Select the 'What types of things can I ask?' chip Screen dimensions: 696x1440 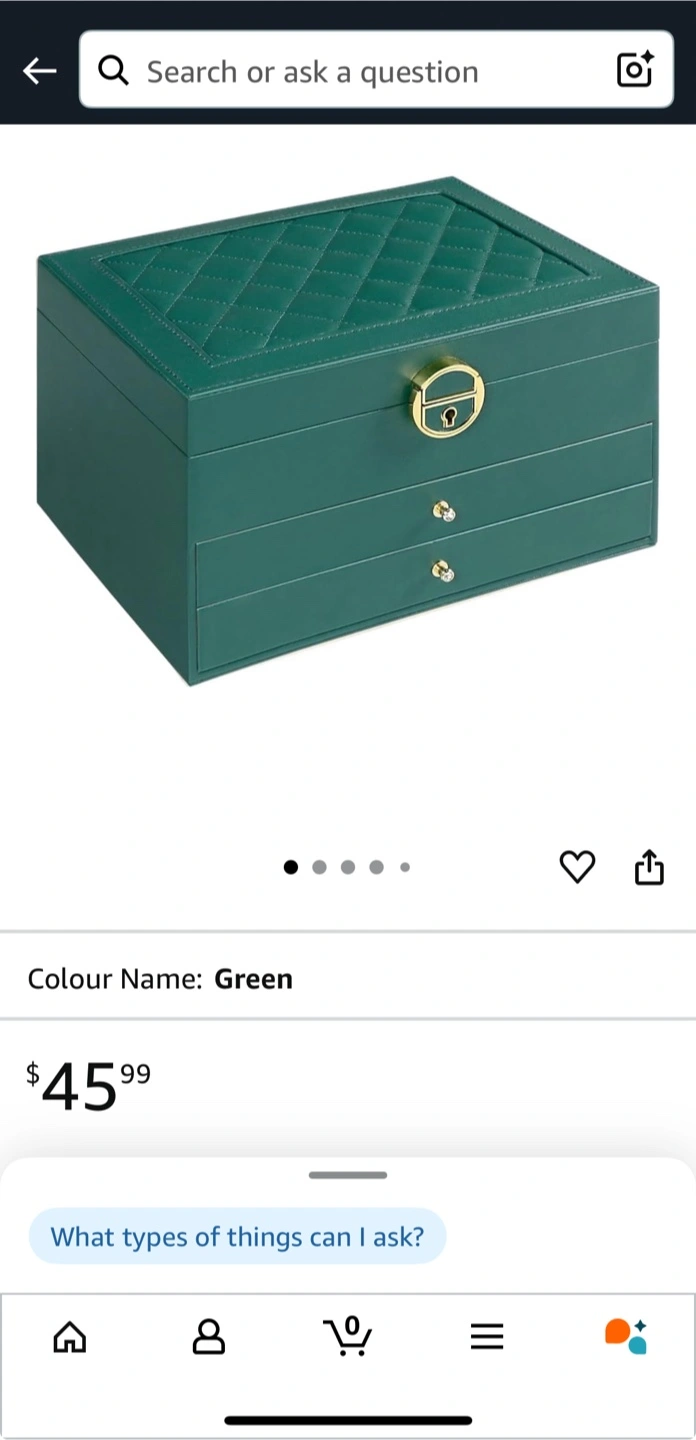tap(237, 1237)
